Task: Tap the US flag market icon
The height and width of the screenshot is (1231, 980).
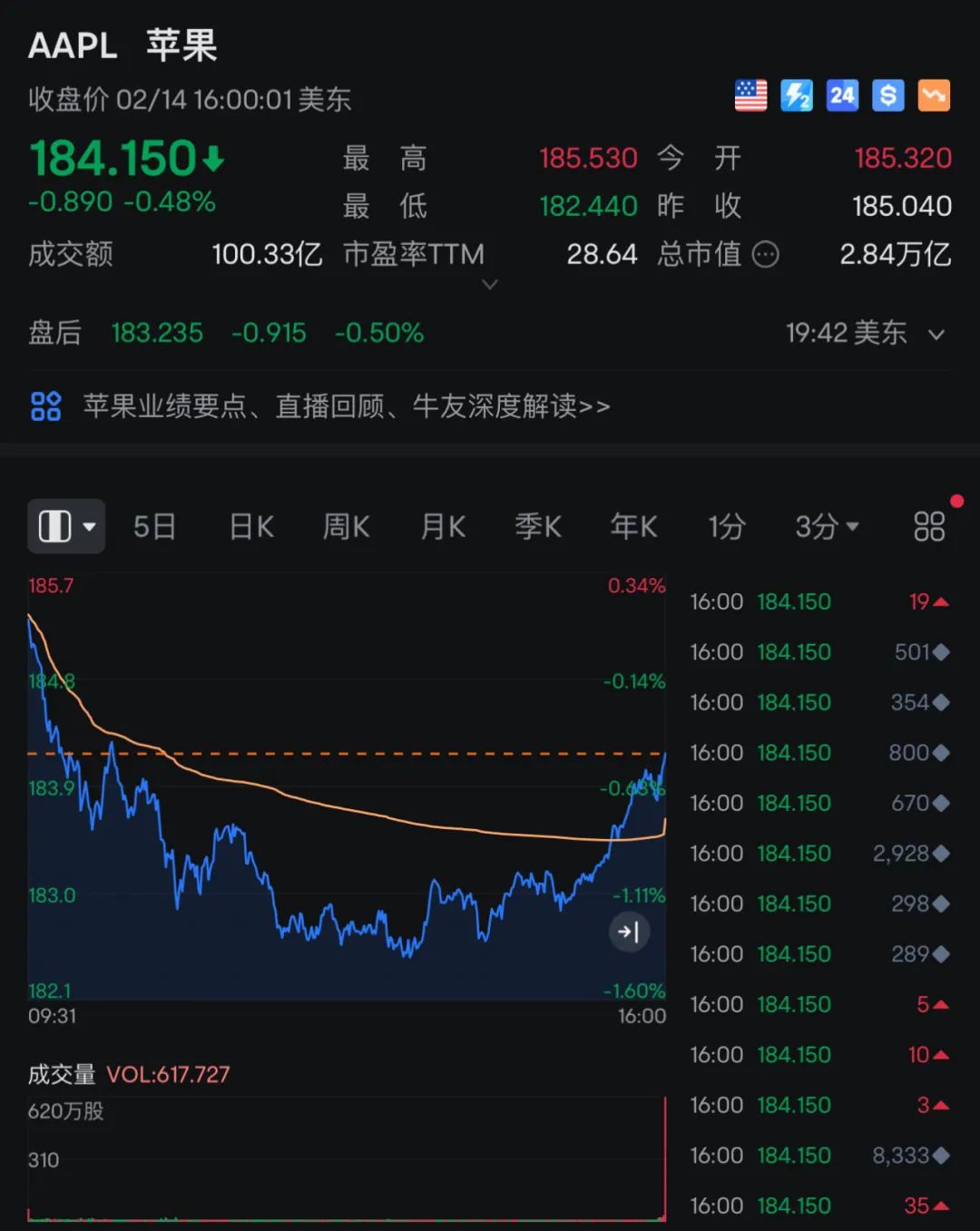Action: coord(750,95)
